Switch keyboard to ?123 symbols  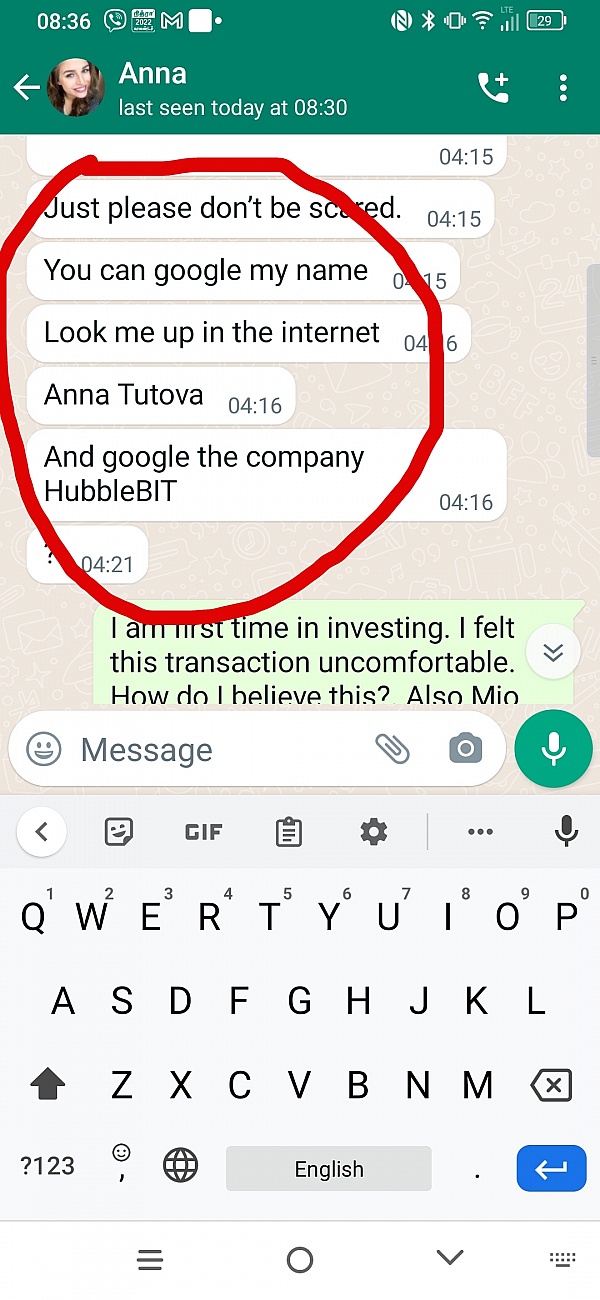tap(48, 1166)
